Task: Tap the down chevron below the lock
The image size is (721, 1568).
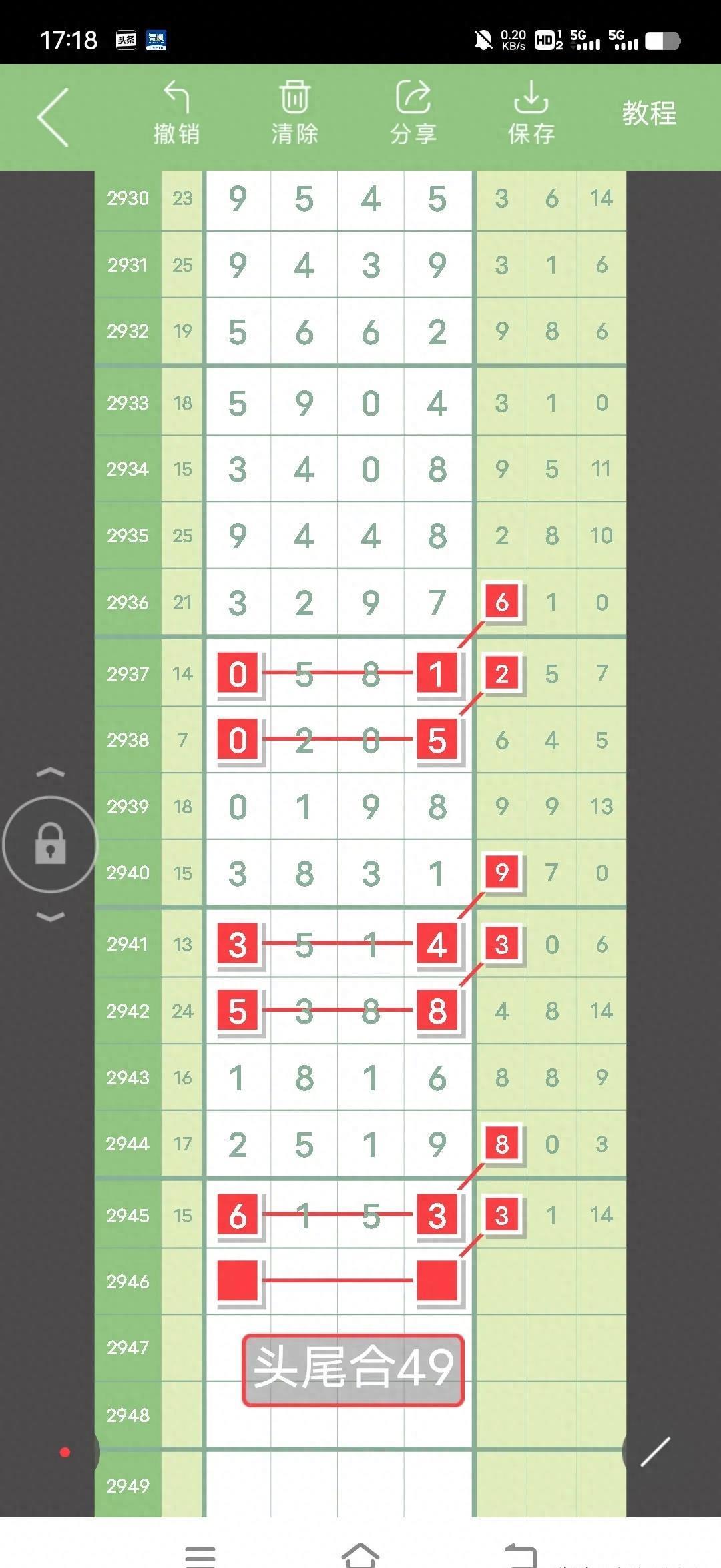Action: [50, 916]
